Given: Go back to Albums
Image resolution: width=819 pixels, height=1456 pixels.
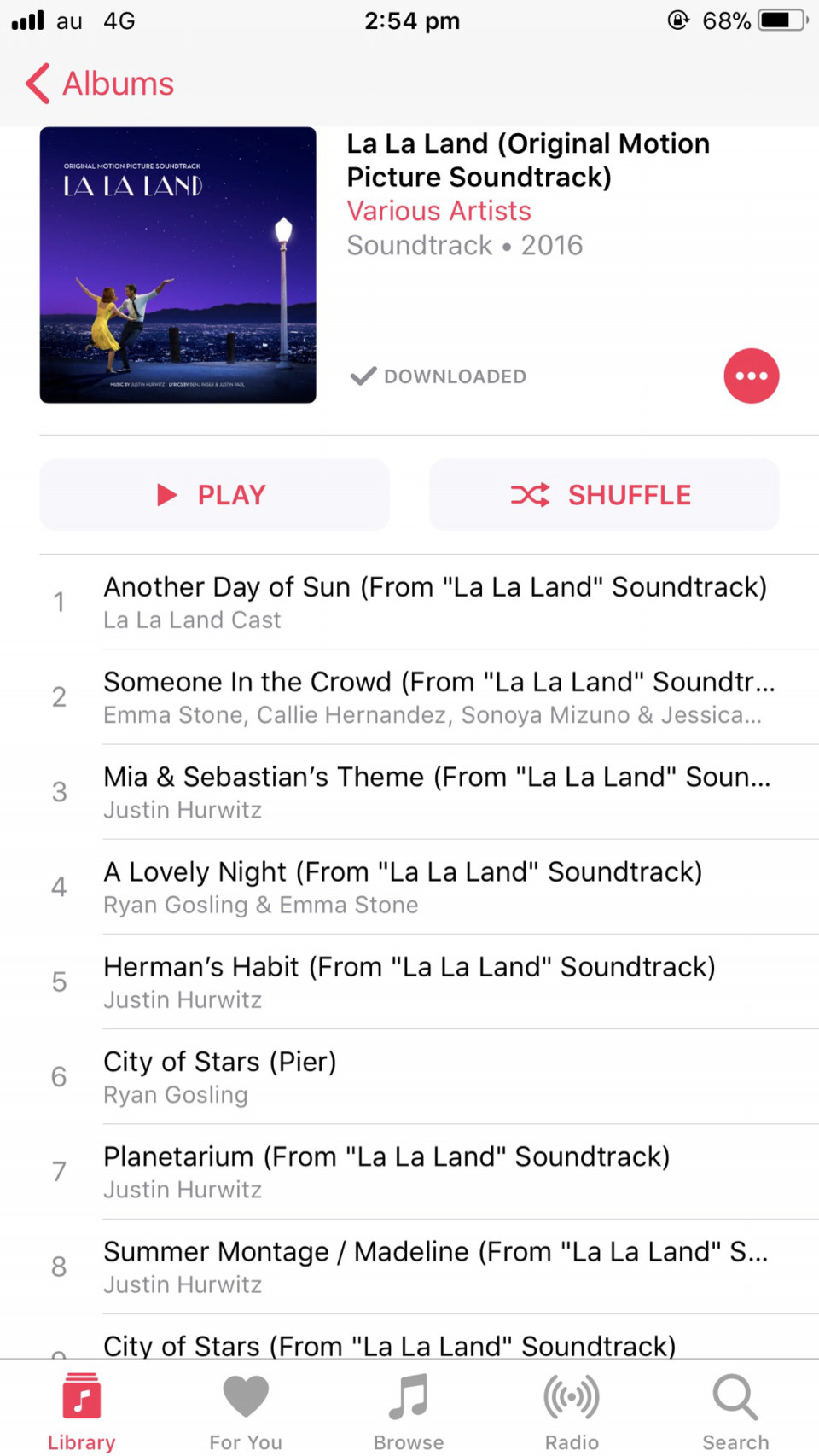Looking at the screenshot, I should (100, 84).
